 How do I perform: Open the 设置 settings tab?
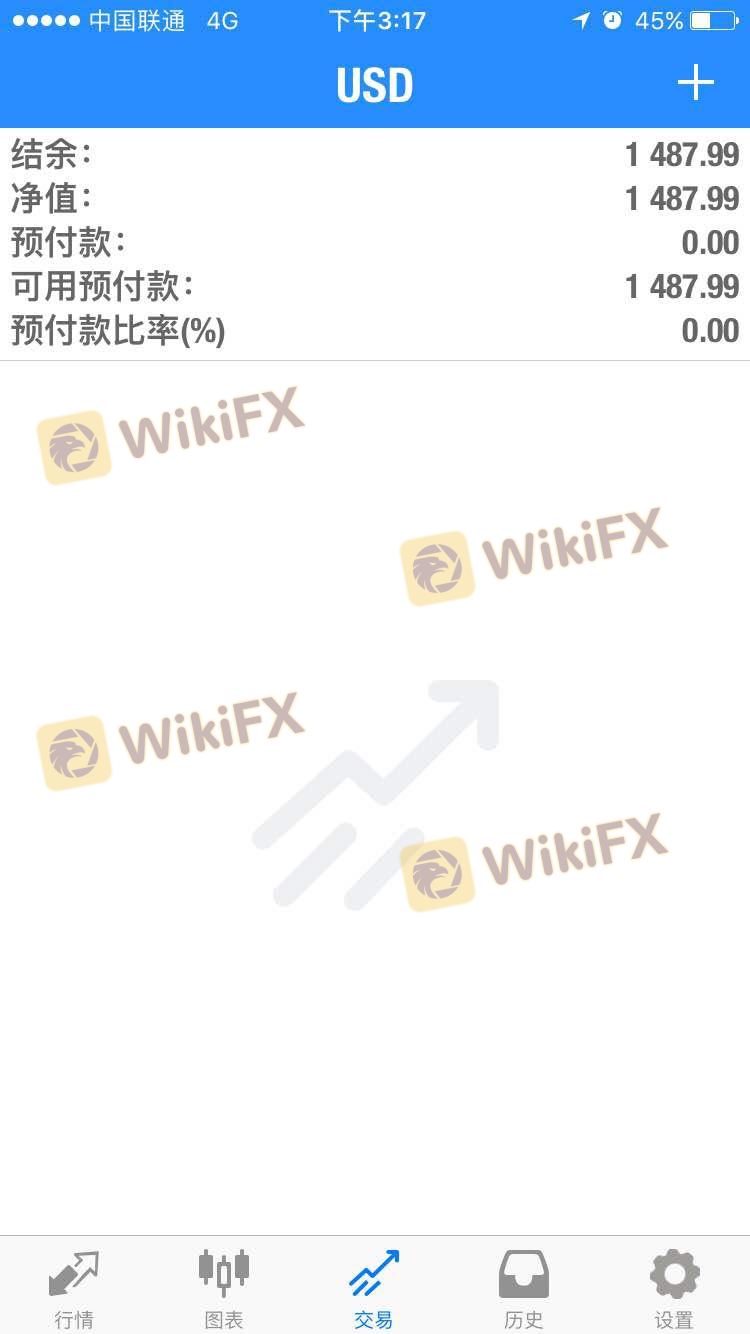point(674,1286)
